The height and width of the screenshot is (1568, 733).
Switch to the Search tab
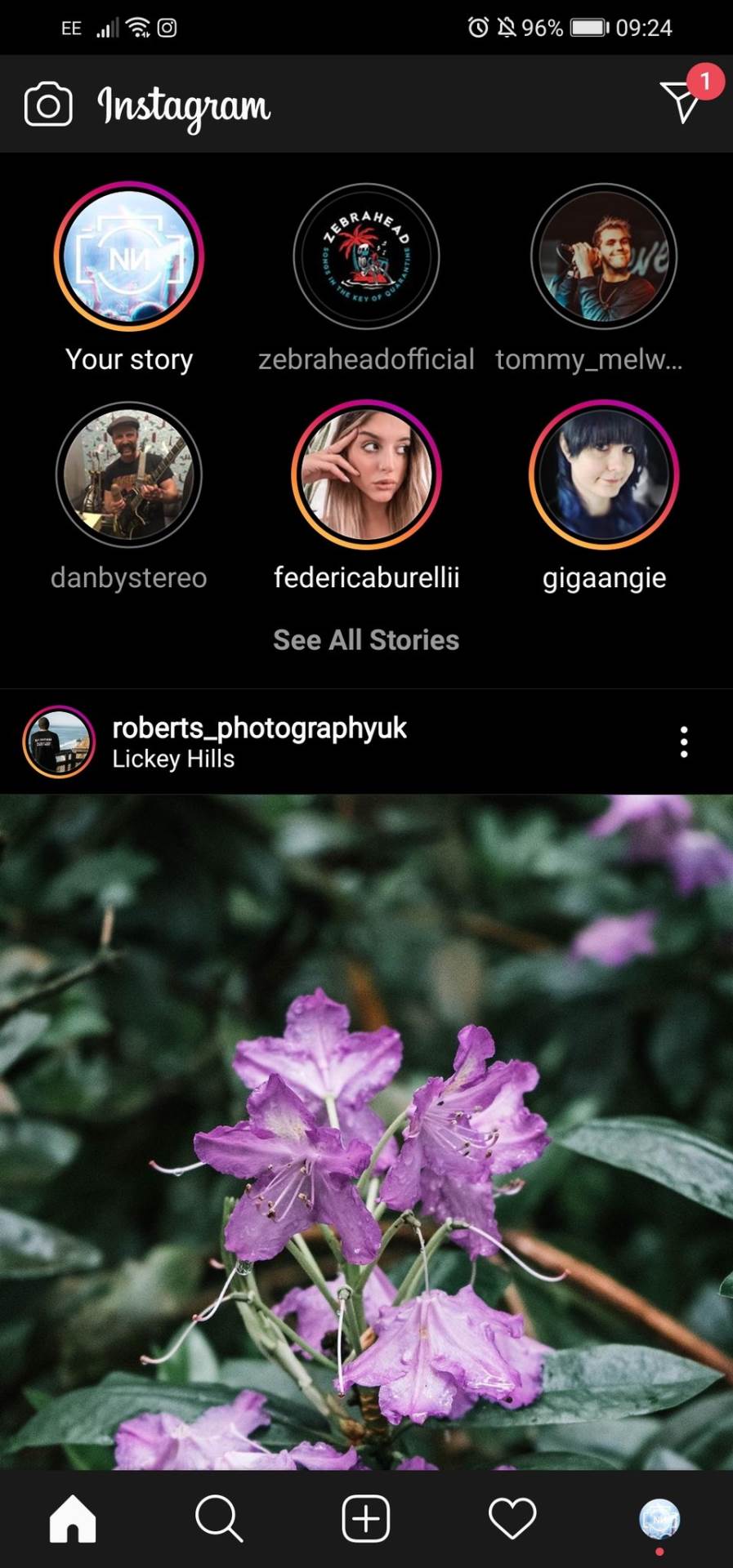219,1519
